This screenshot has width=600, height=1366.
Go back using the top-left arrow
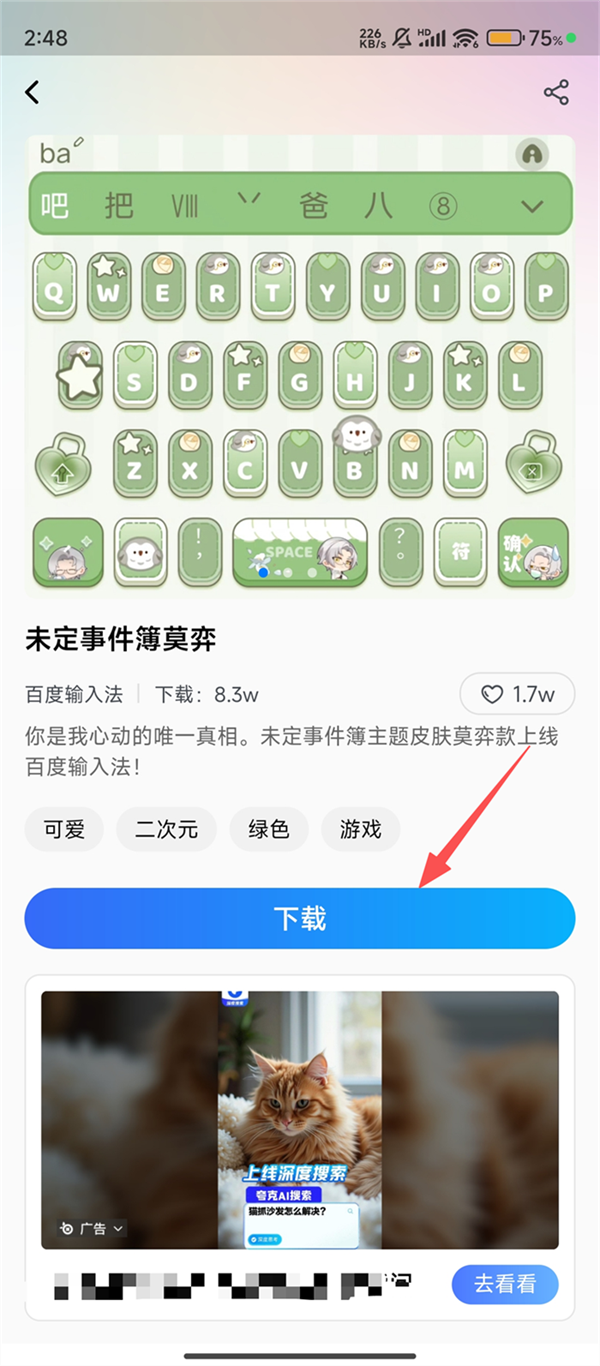click(33, 93)
